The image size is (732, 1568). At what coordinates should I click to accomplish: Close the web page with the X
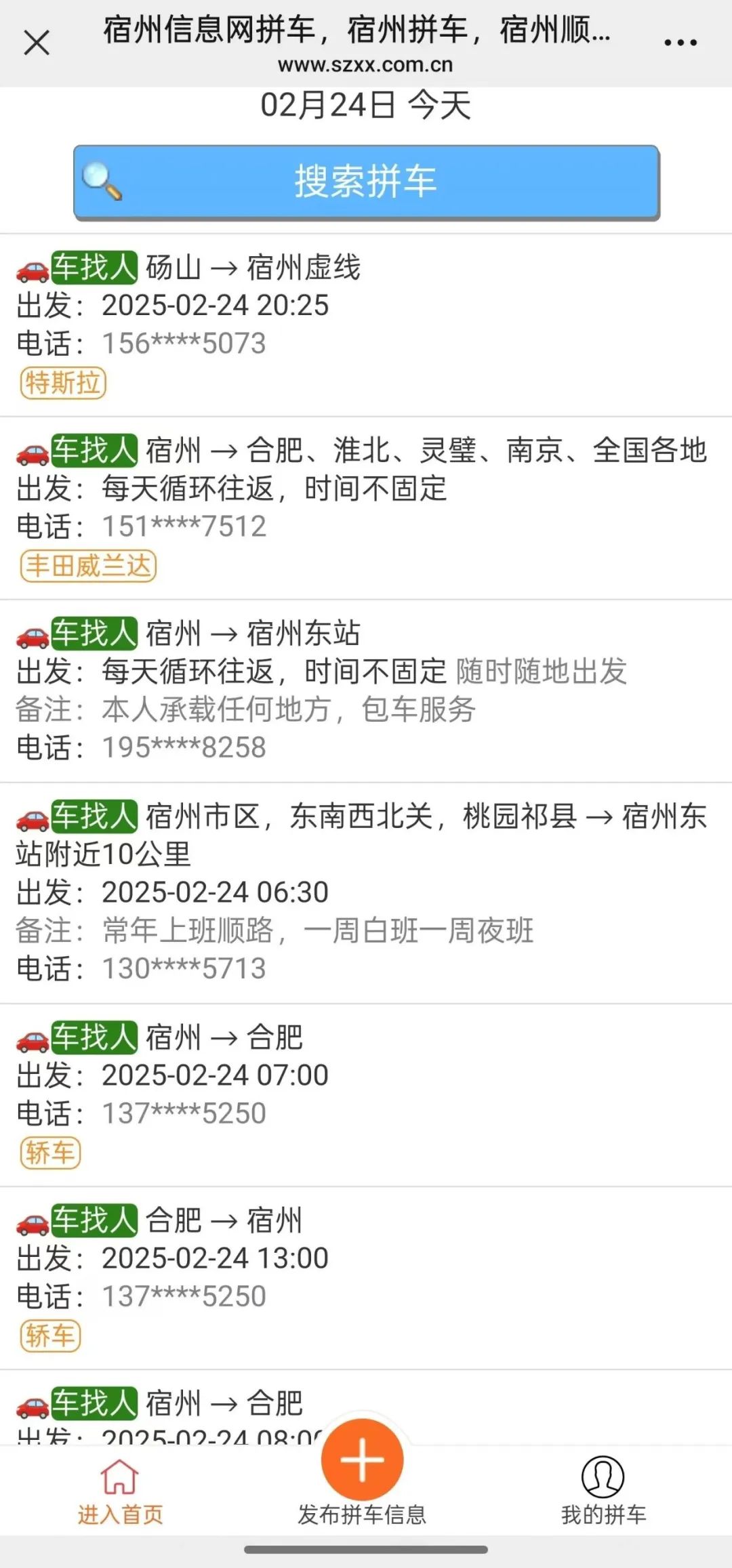pyautogui.click(x=37, y=43)
